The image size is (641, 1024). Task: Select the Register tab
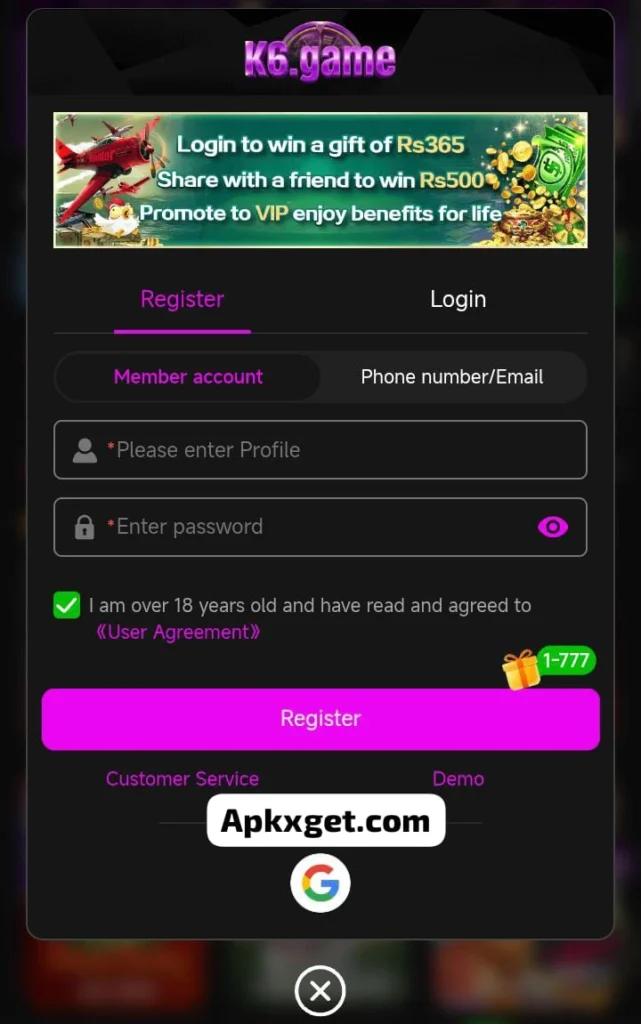(x=182, y=299)
